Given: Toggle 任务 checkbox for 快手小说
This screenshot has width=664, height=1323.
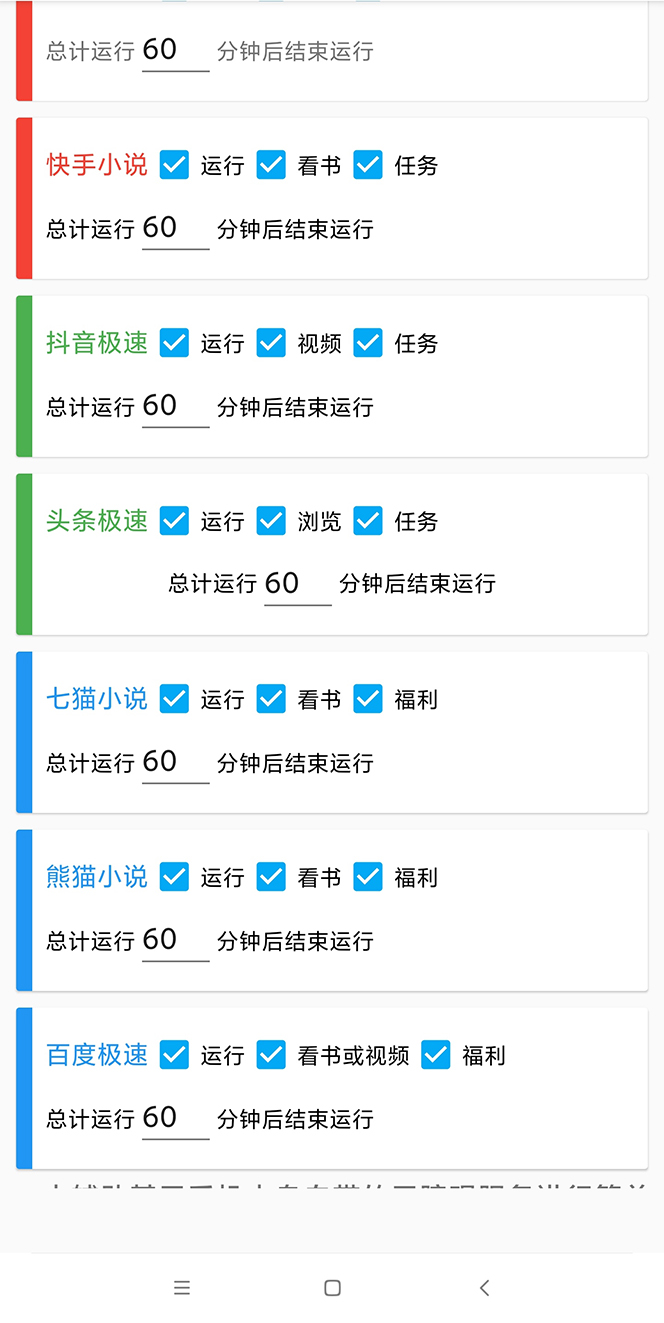Looking at the screenshot, I should pos(368,165).
